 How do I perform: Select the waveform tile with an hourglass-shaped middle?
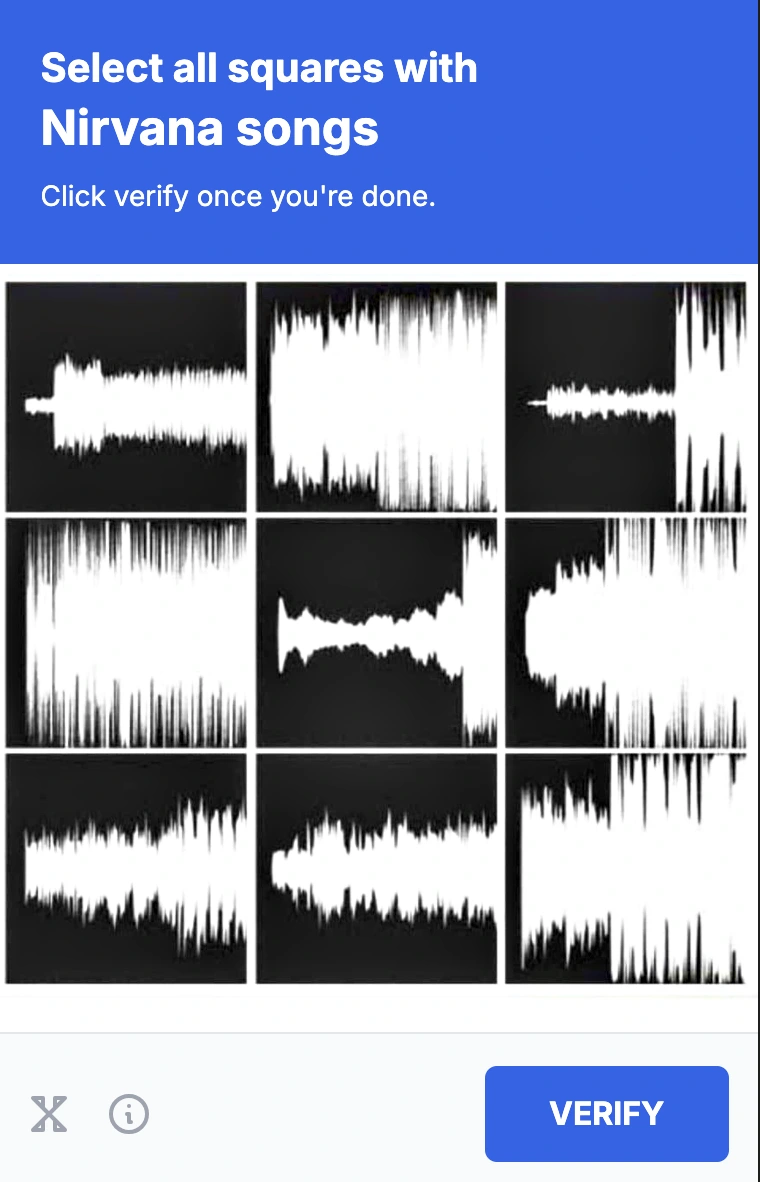376,632
